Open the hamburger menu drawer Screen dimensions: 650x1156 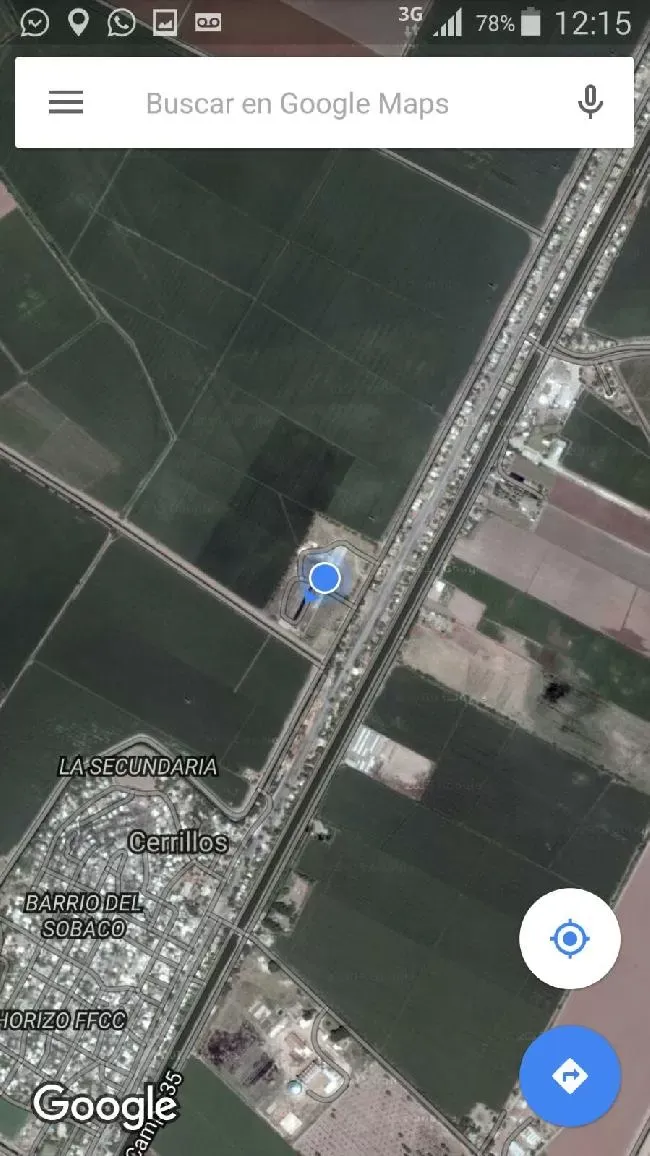point(66,102)
